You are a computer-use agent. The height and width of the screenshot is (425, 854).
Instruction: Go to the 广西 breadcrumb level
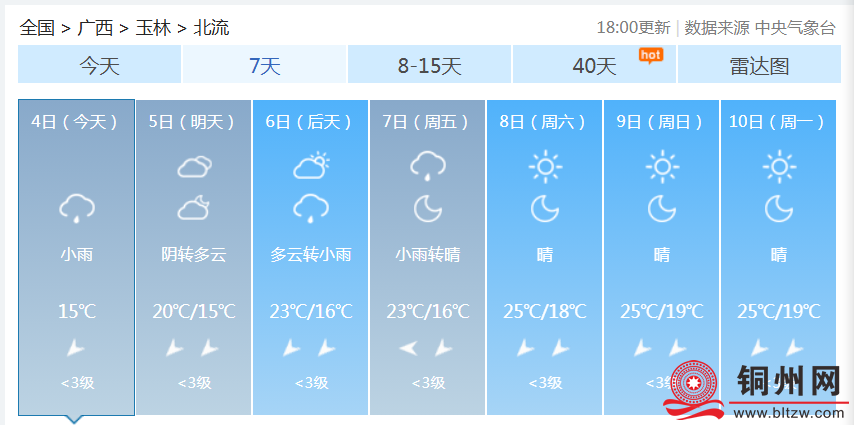[x=96, y=28]
